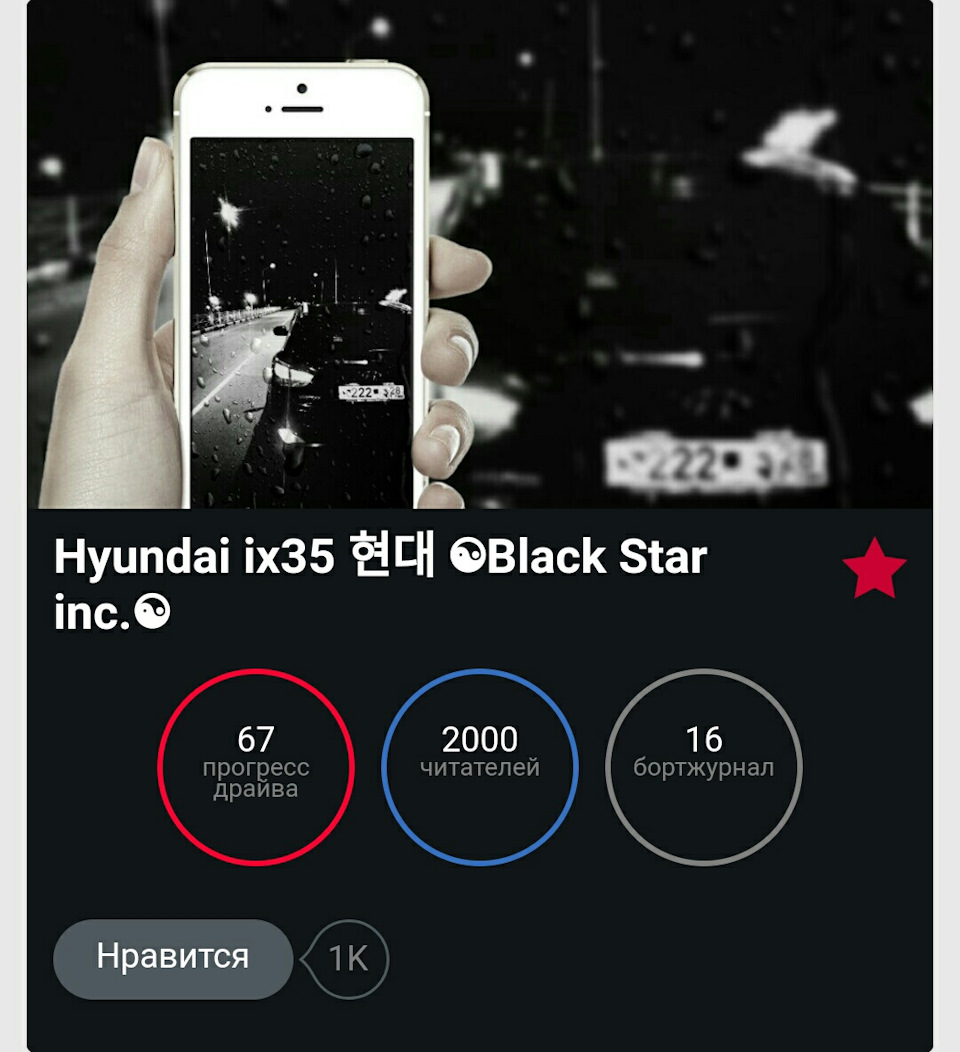Screen dimensions: 960x1052
Task: Click the 16 logbook entries value
Action: pos(703,740)
